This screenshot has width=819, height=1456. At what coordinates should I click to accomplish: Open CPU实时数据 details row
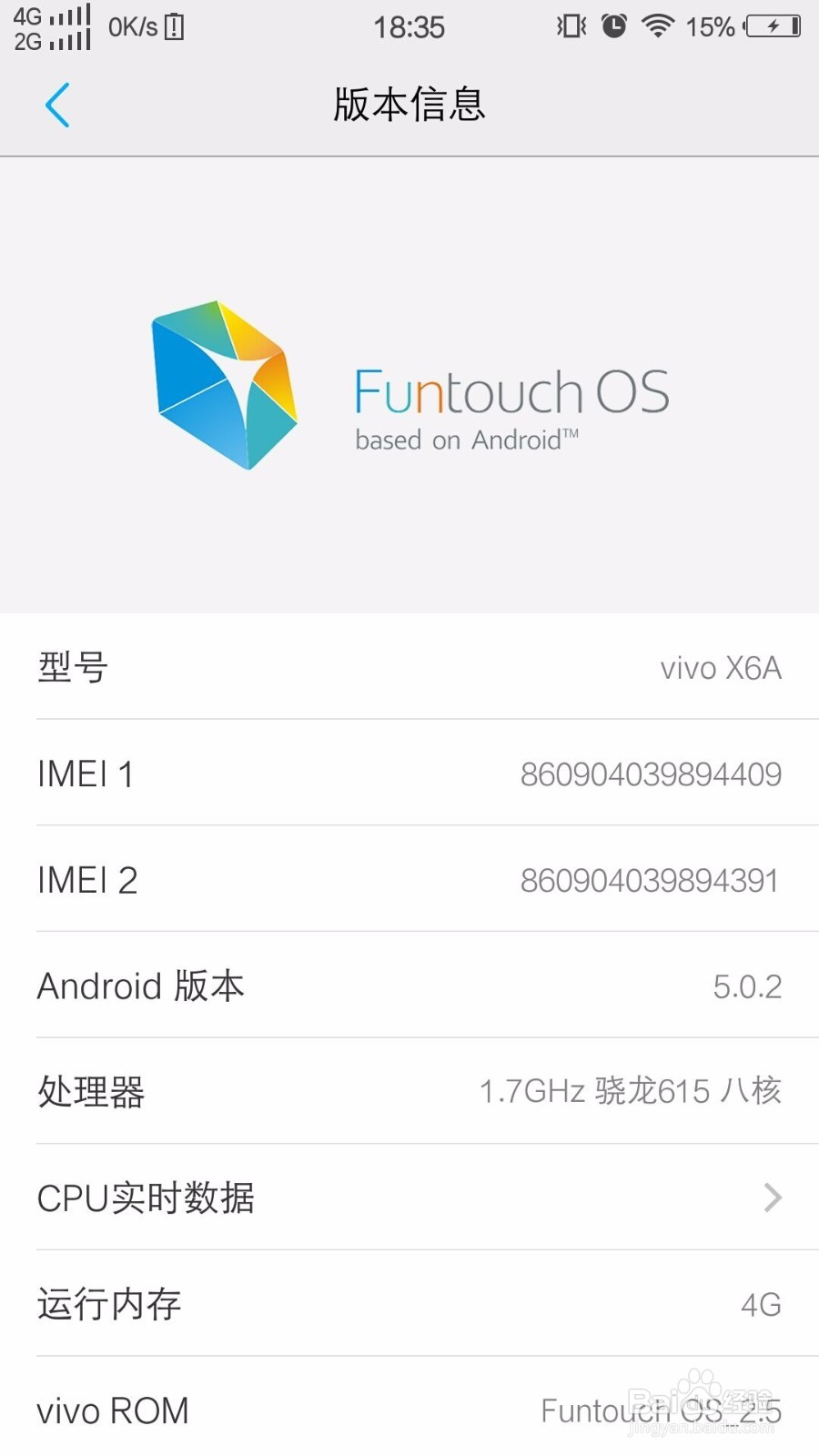tap(409, 1198)
